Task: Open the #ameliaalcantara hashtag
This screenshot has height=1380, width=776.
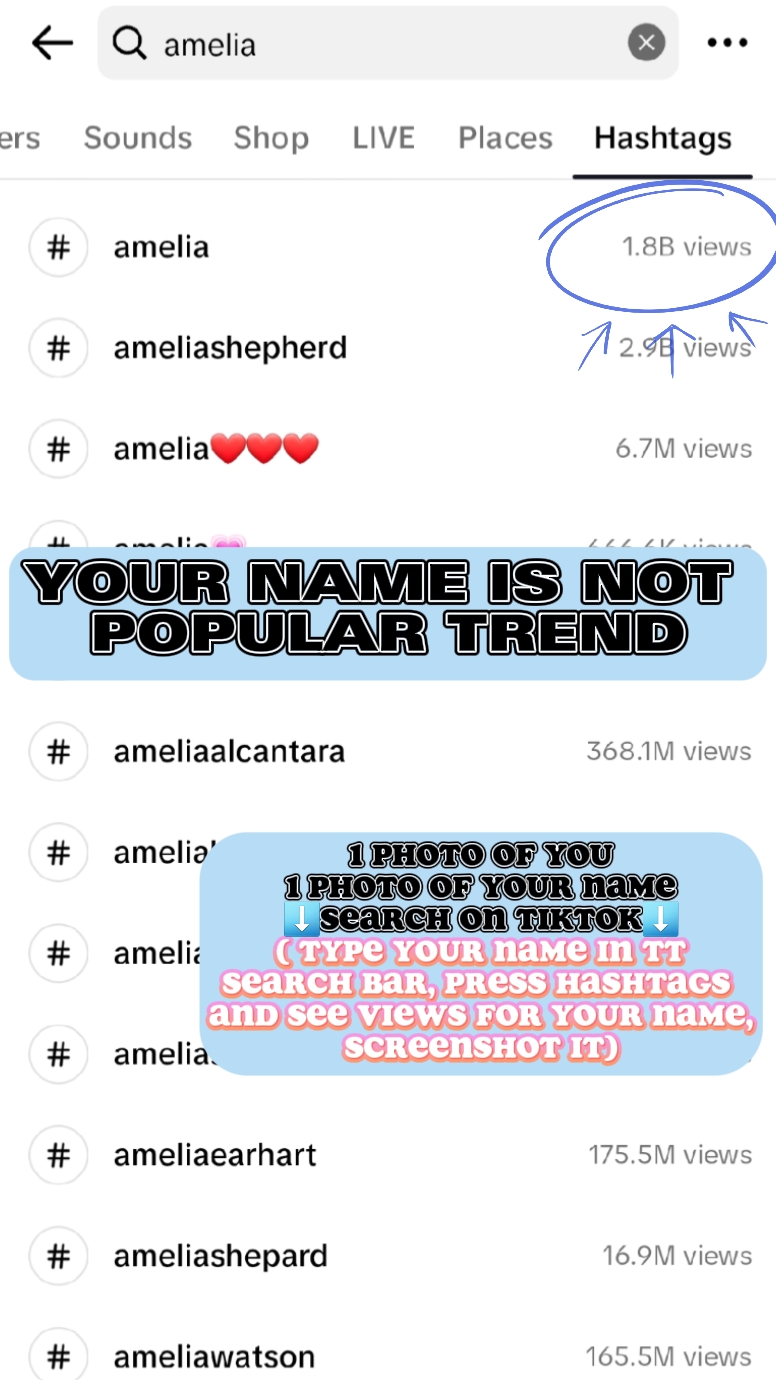Action: click(388, 751)
